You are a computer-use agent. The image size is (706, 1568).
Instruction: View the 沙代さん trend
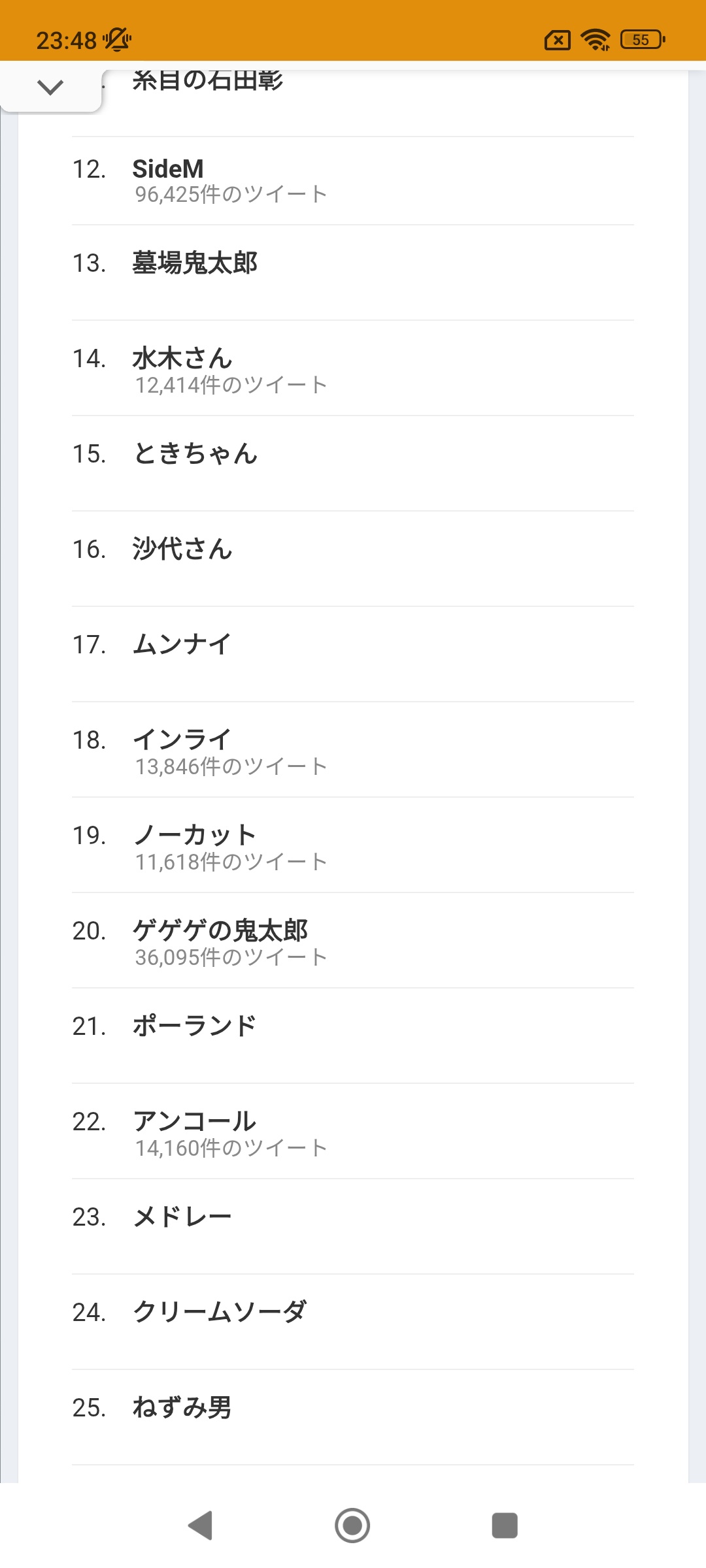[353, 559]
